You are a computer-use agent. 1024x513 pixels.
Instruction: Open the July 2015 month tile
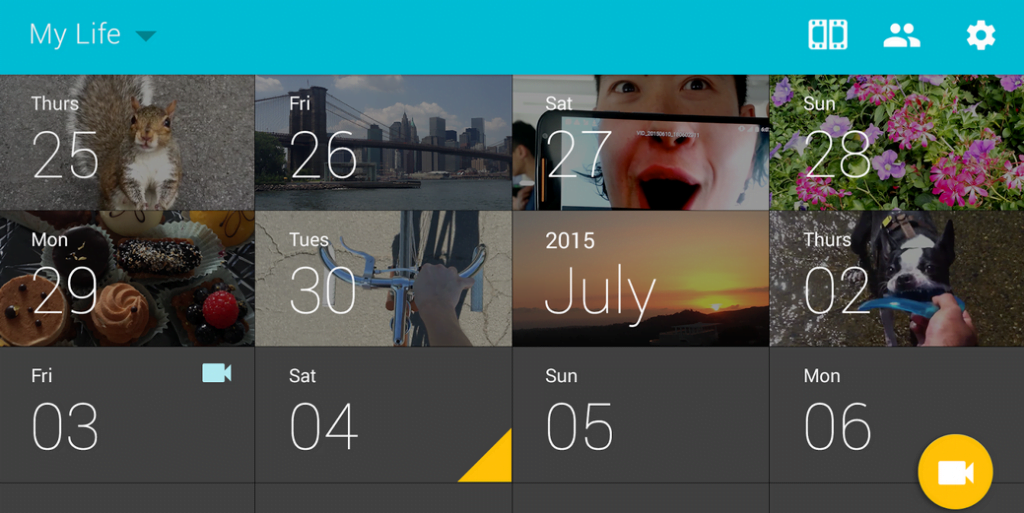640,278
